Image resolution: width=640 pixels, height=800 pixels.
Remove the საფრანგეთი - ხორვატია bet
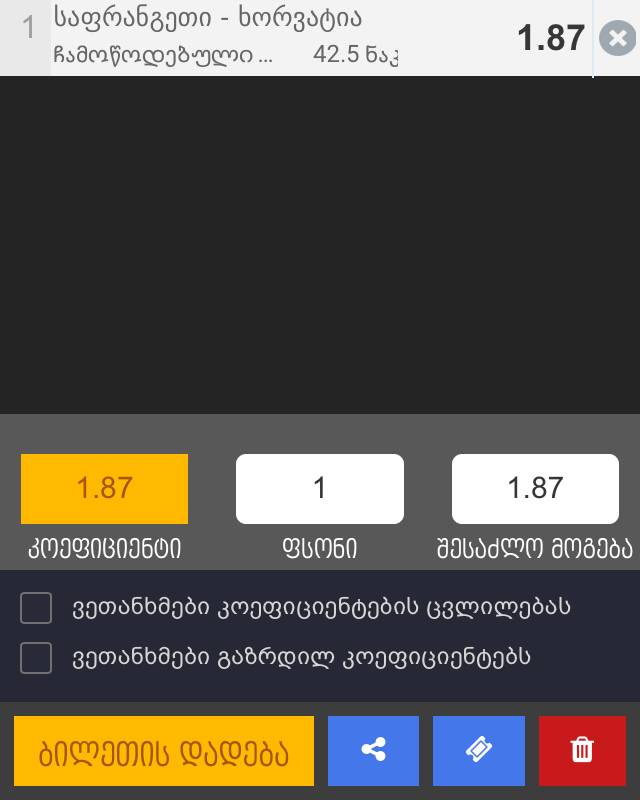click(617, 39)
